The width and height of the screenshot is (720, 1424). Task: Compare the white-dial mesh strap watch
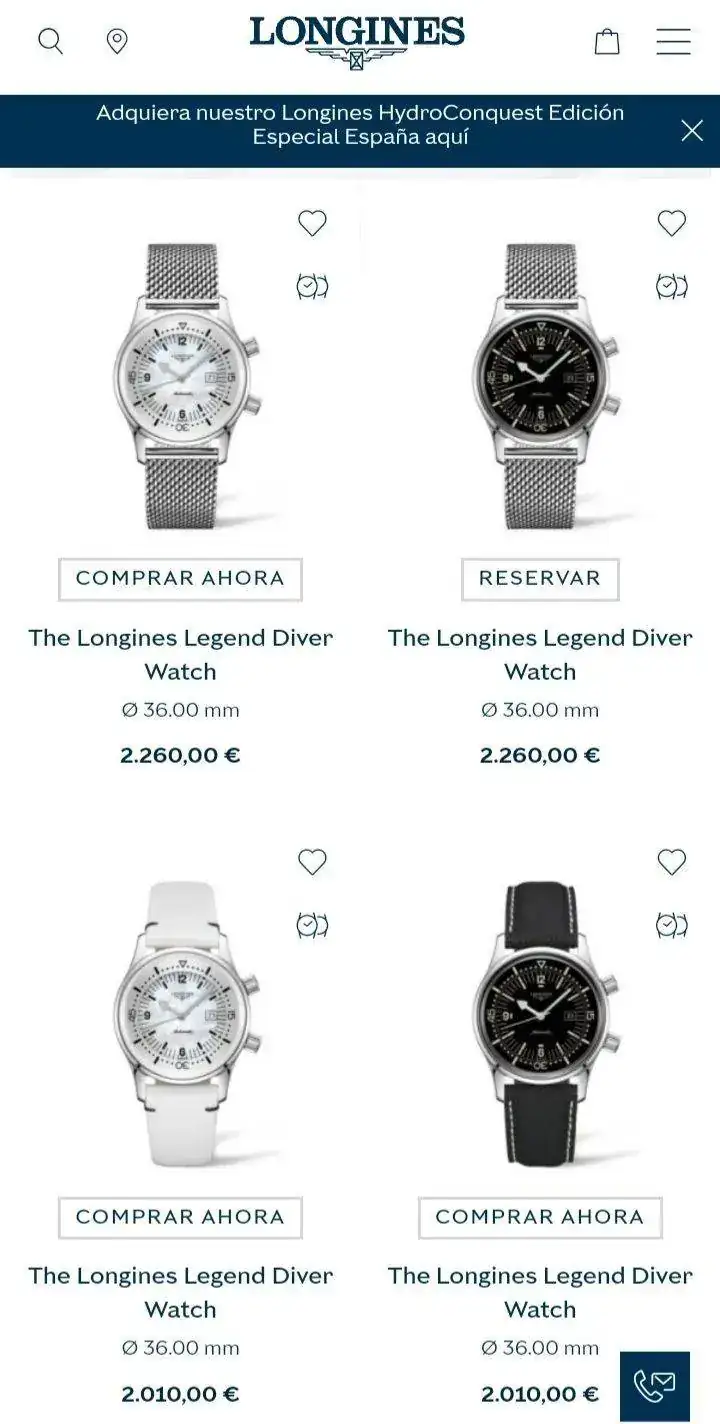pos(312,287)
